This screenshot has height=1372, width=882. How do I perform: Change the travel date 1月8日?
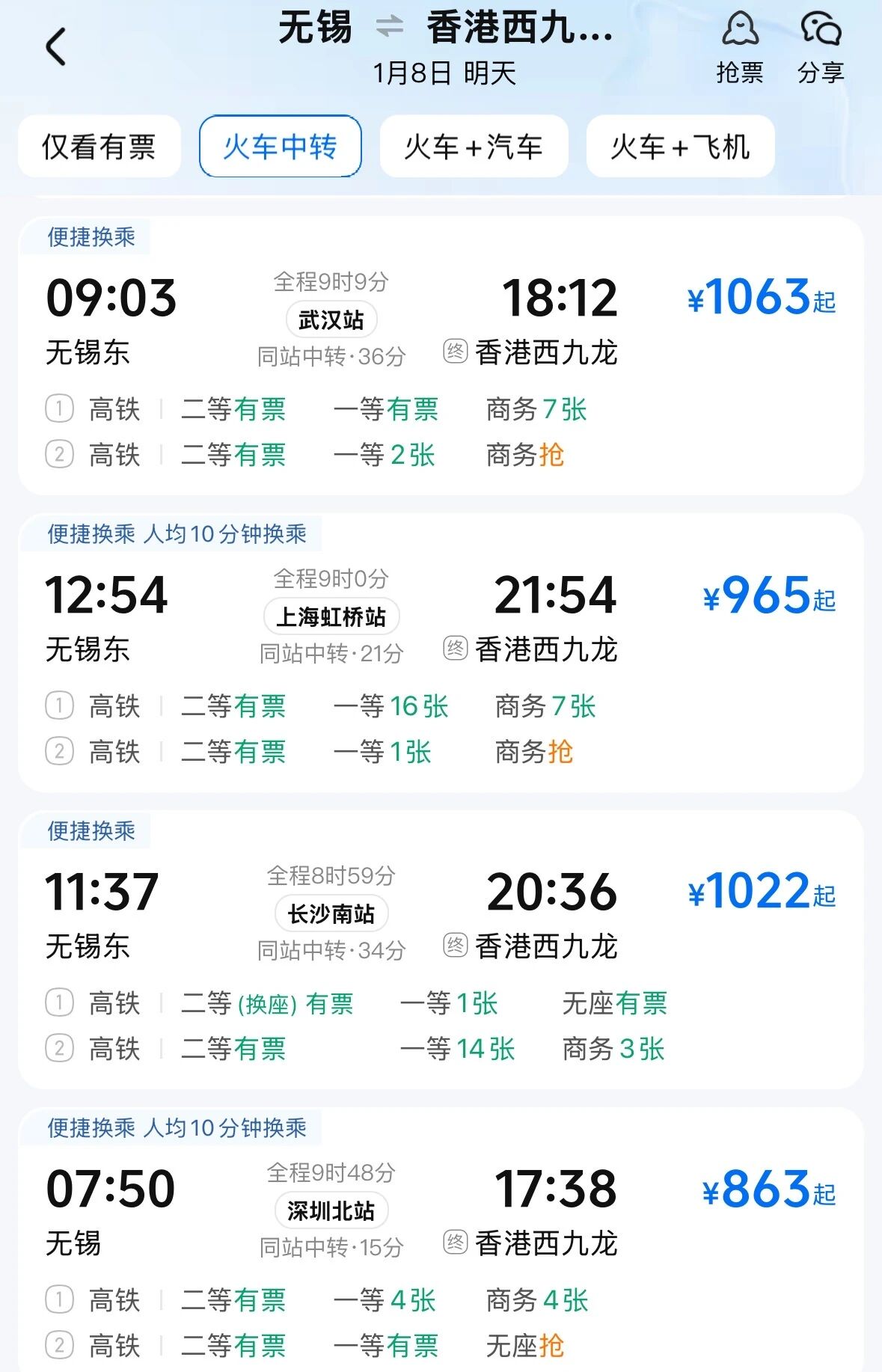(444, 73)
